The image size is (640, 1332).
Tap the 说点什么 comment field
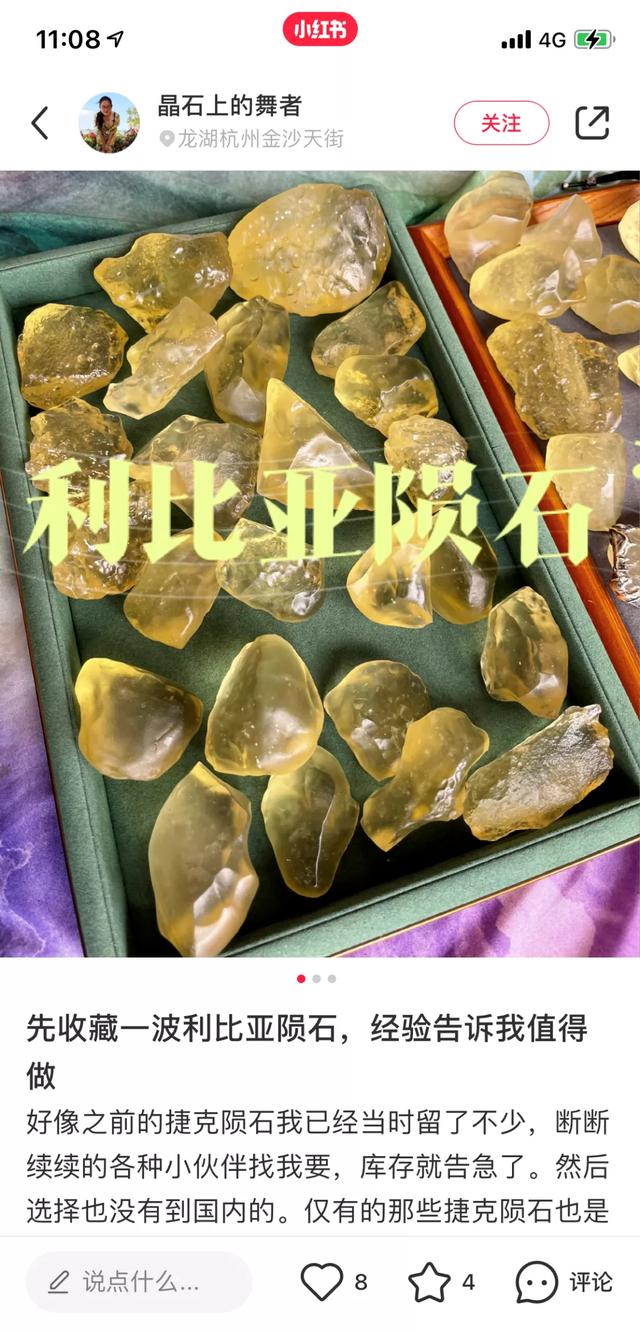point(139,1281)
